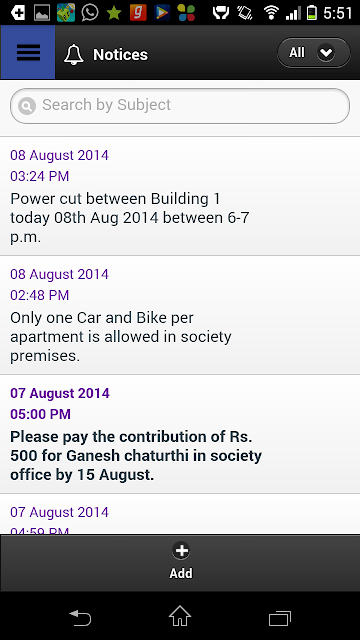Screen dimensions: 360x640
Task: Open the power cut notice for Building 1
Action: 180,196
